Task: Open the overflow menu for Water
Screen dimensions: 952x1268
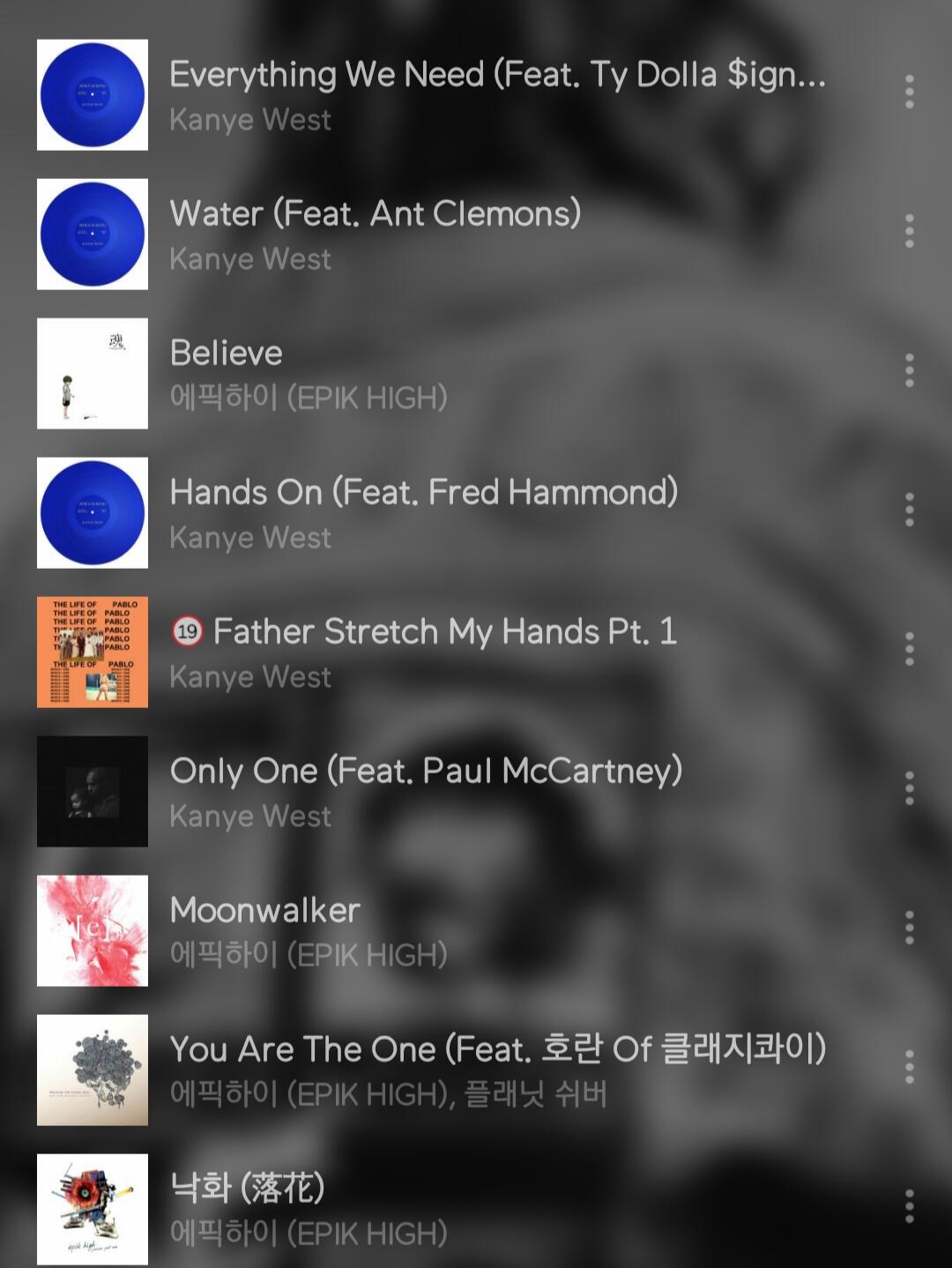Action: pyautogui.click(x=909, y=232)
